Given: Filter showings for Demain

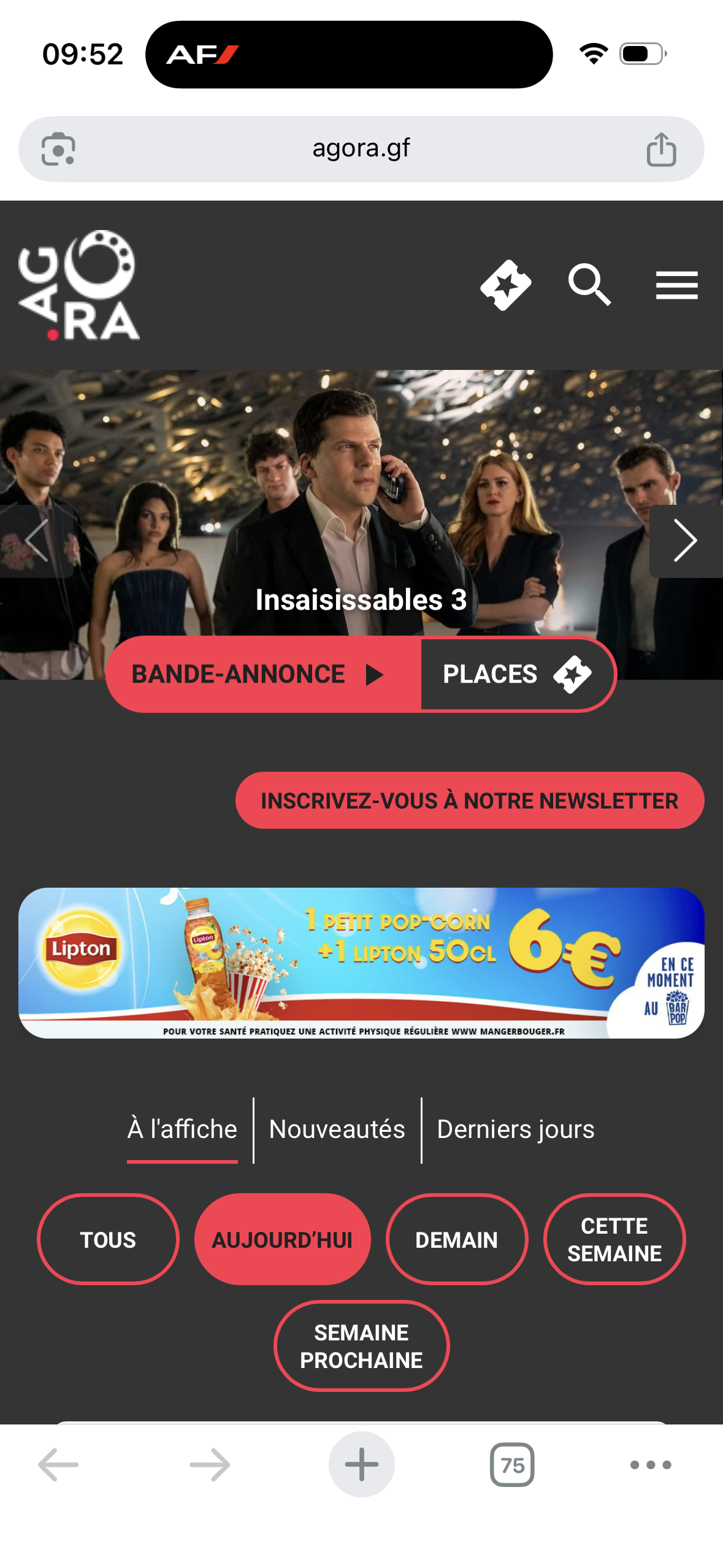Looking at the screenshot, I should pyautogui.click(x=457, y=1240).
